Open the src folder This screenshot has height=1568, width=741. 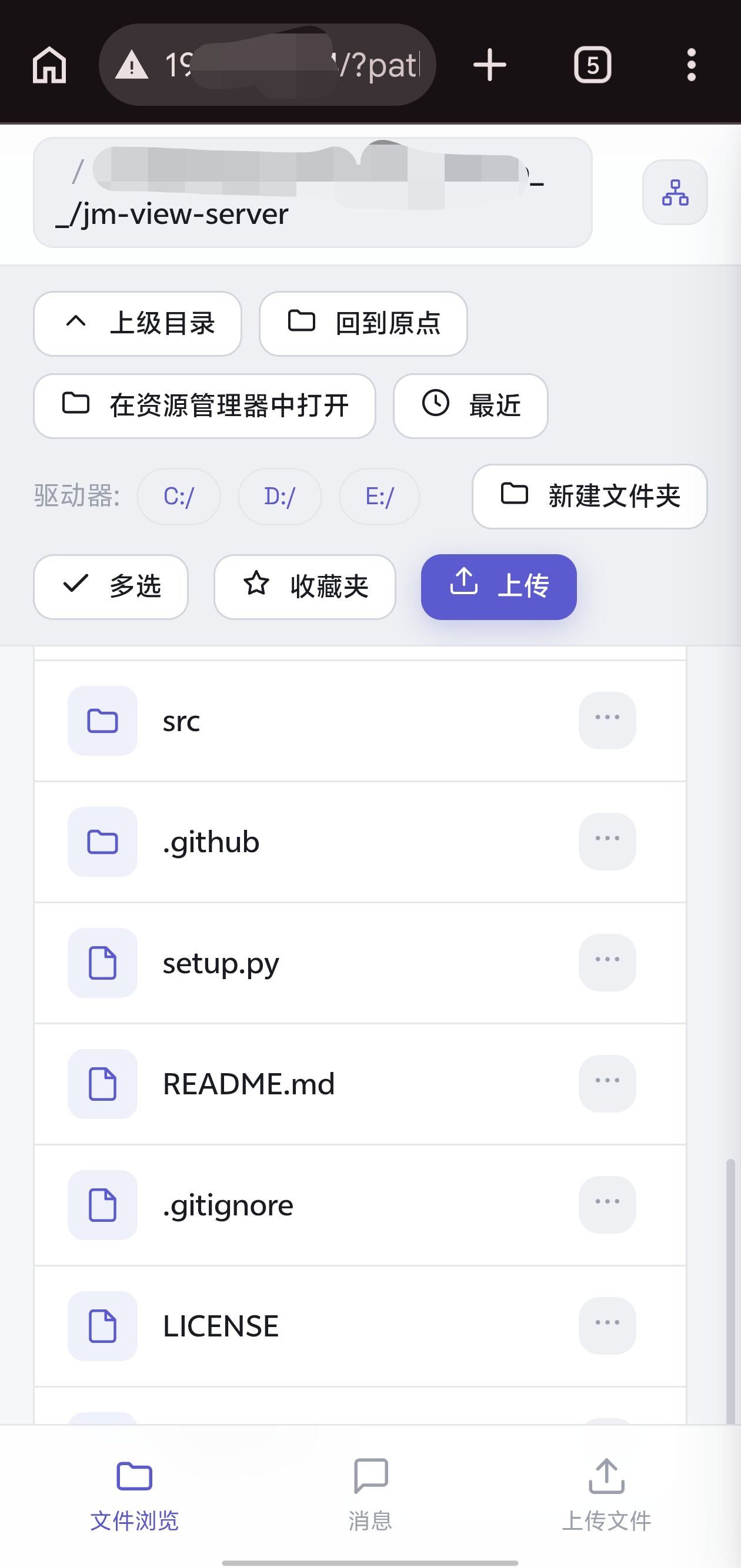[x=360, y=721]
